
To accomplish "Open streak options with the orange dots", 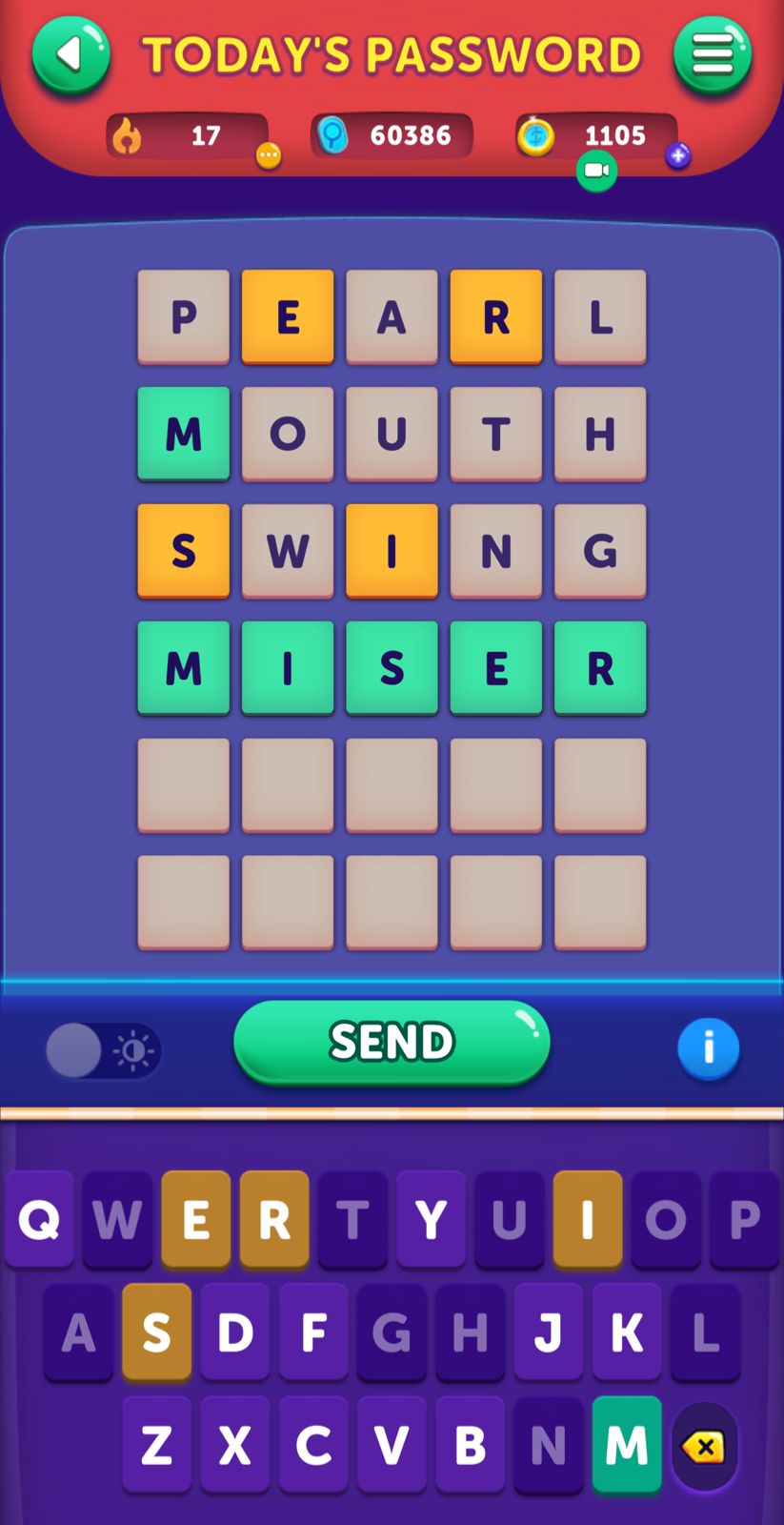I will (x=269, y=155).
